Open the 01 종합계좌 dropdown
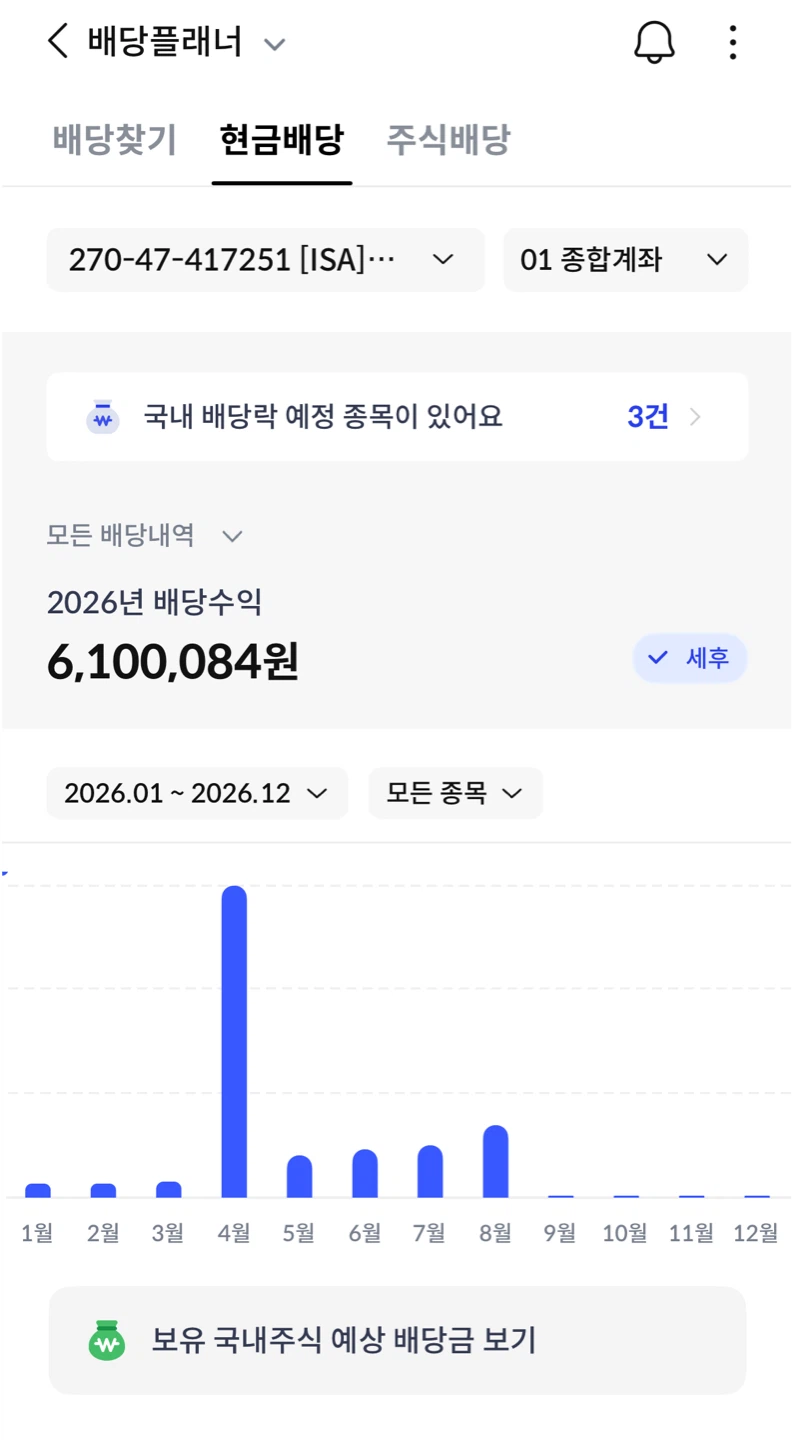 [x=625, y=260]
